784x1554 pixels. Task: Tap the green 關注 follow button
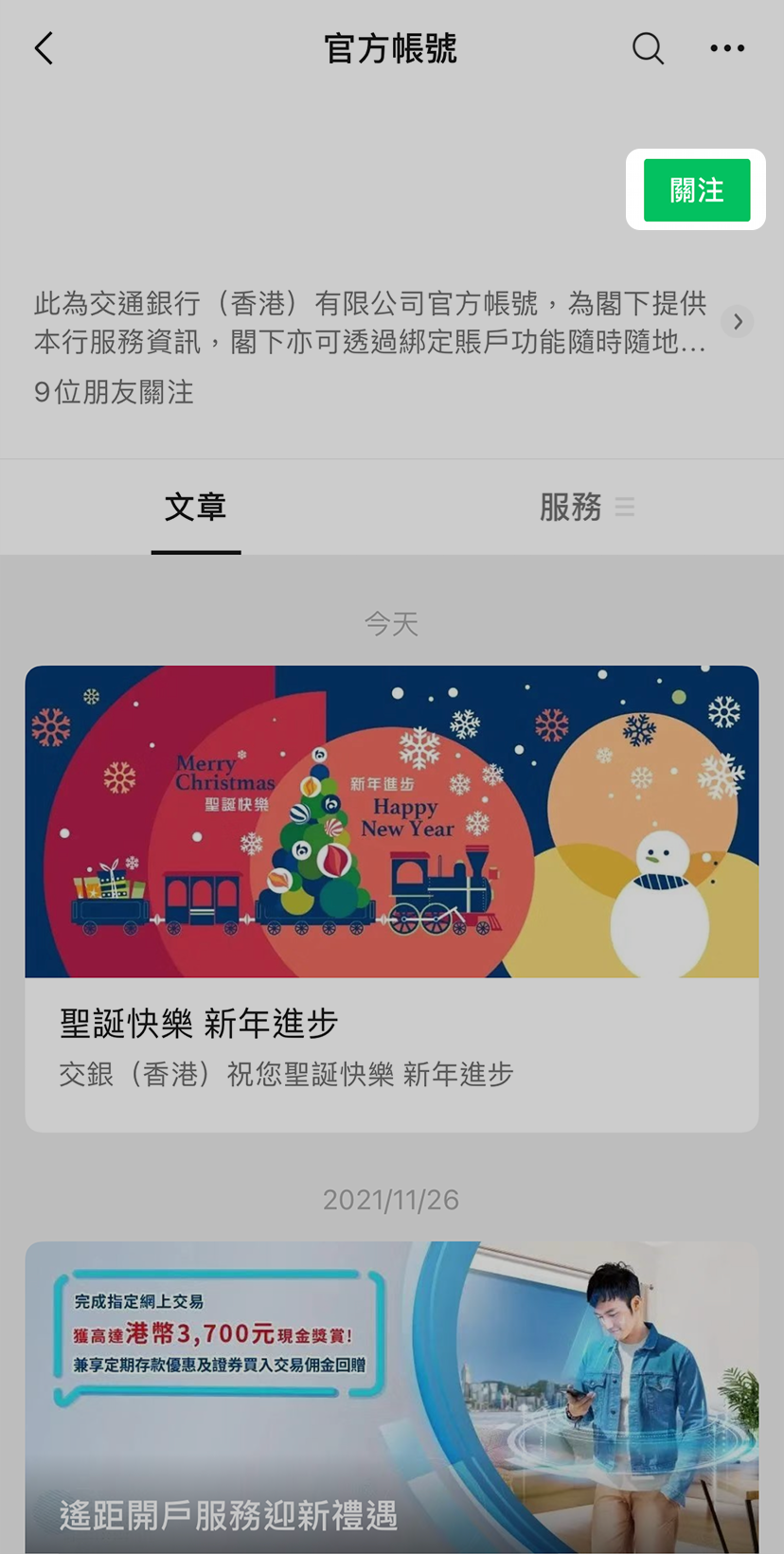click(697, 190)
